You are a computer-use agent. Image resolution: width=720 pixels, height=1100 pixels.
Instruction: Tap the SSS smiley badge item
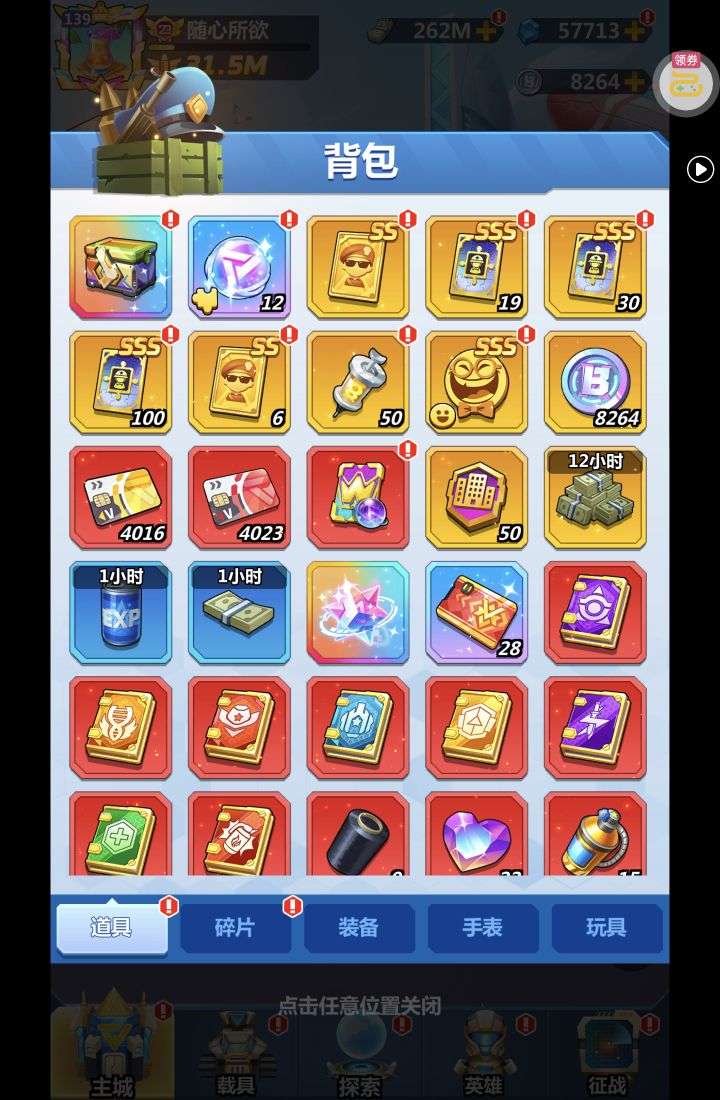point(476,382)
